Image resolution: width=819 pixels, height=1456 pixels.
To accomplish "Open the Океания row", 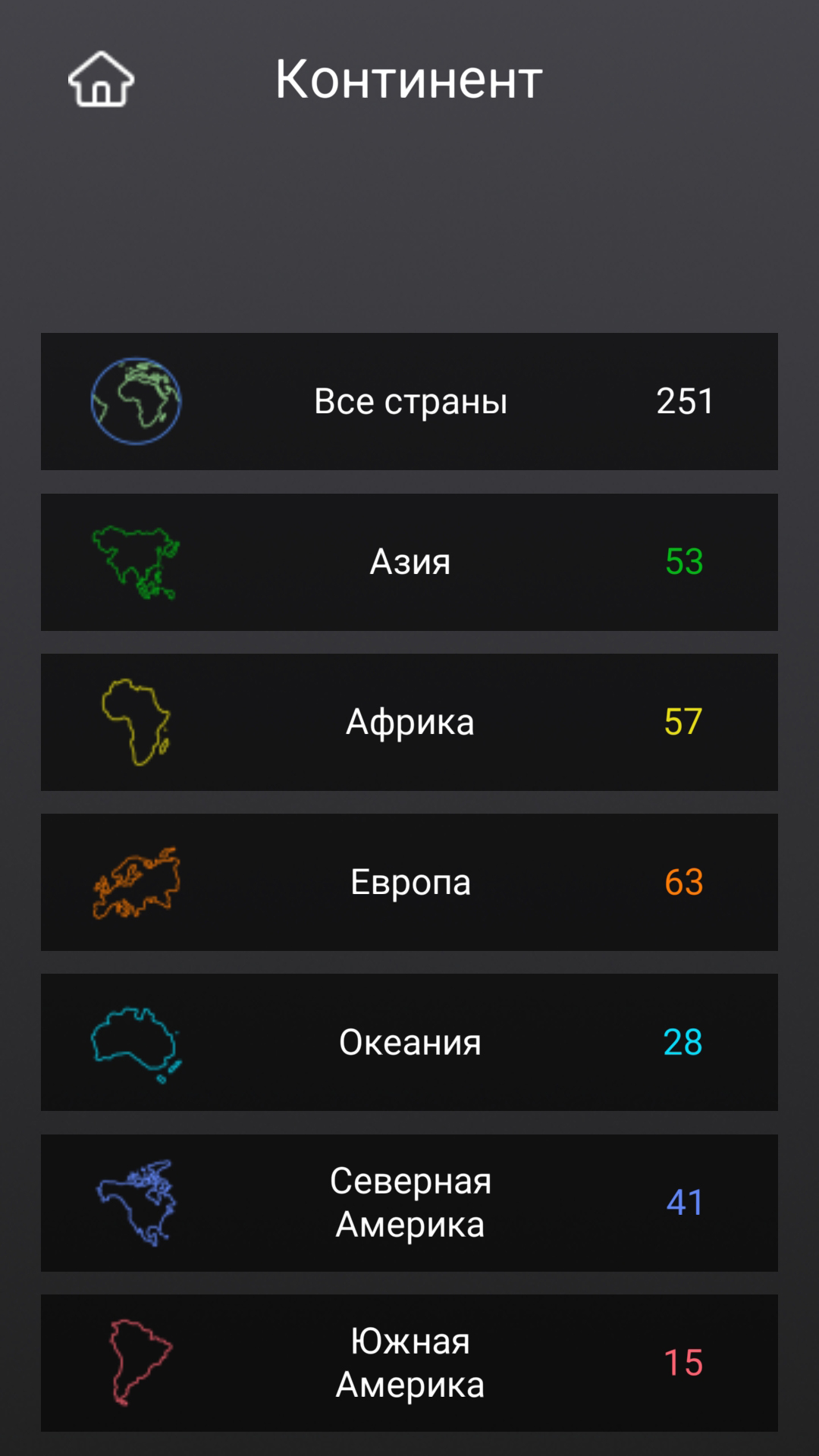I will 409,1042.
